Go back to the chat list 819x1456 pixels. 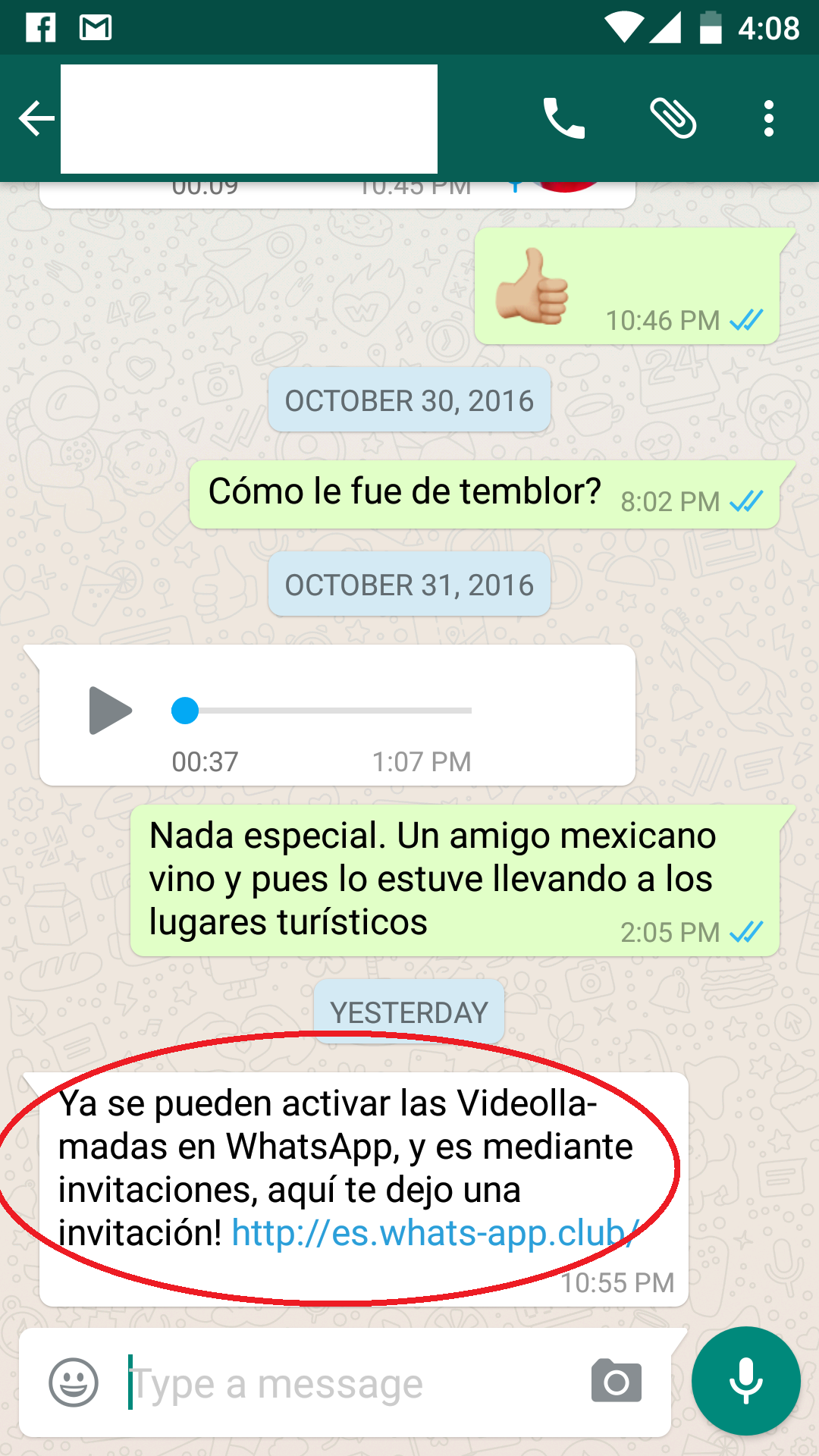(36, 119)
